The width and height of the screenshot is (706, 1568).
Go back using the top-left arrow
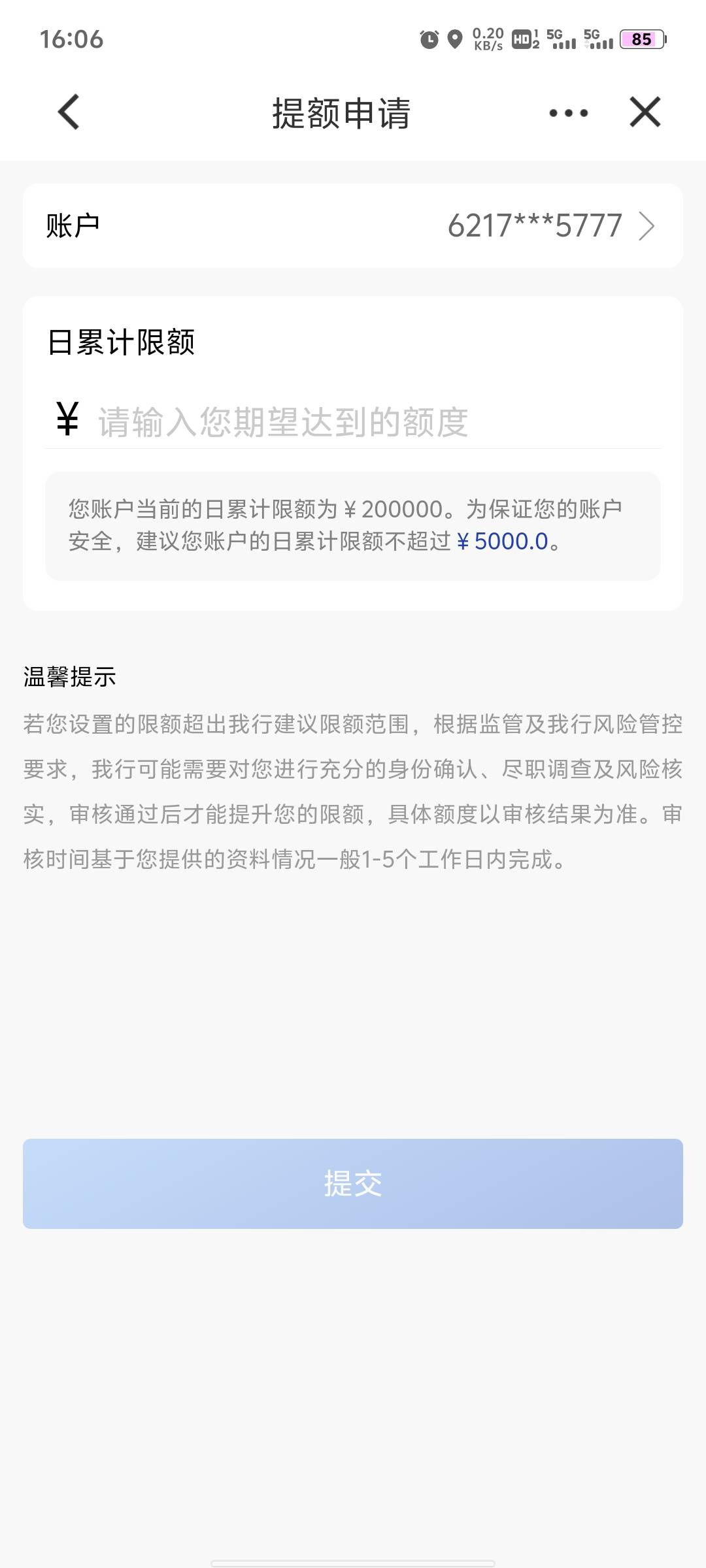click(x=69, y=112)
